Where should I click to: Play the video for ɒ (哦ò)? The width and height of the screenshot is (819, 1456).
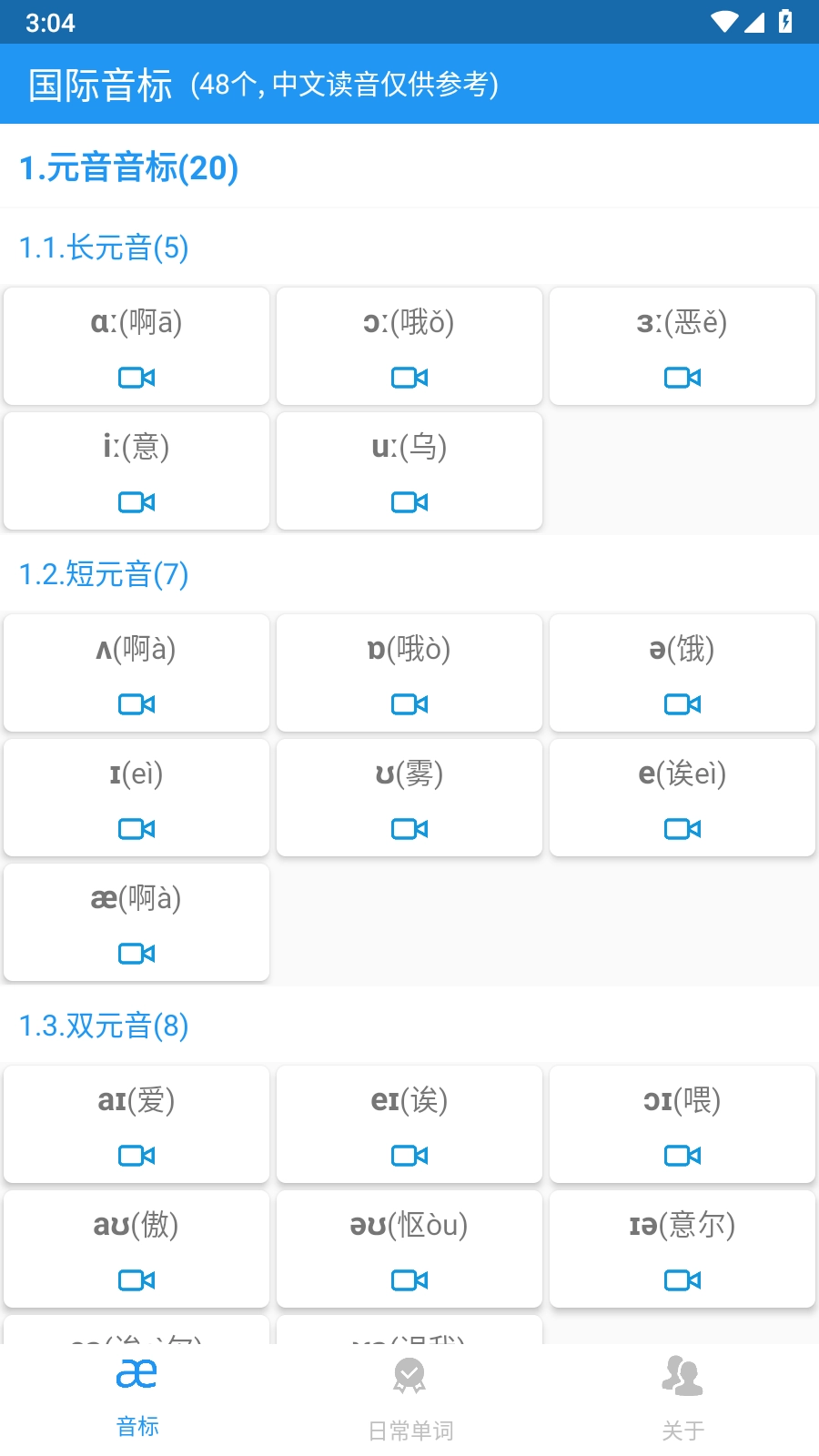point(409,703)
